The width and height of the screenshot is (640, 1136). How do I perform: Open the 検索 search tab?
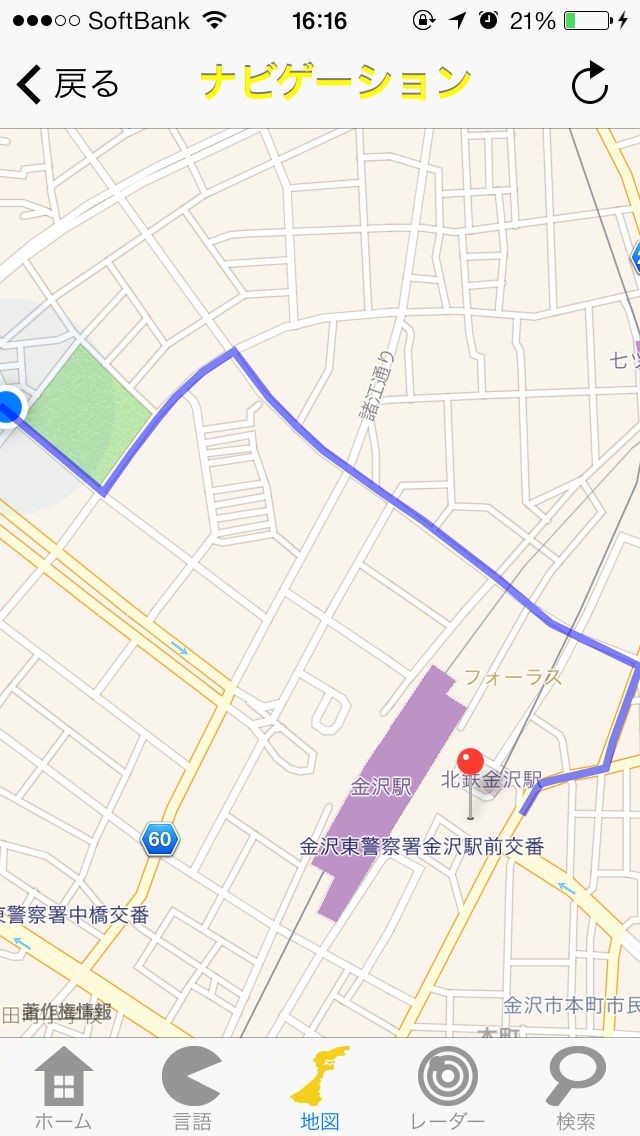pos(576,1087)
